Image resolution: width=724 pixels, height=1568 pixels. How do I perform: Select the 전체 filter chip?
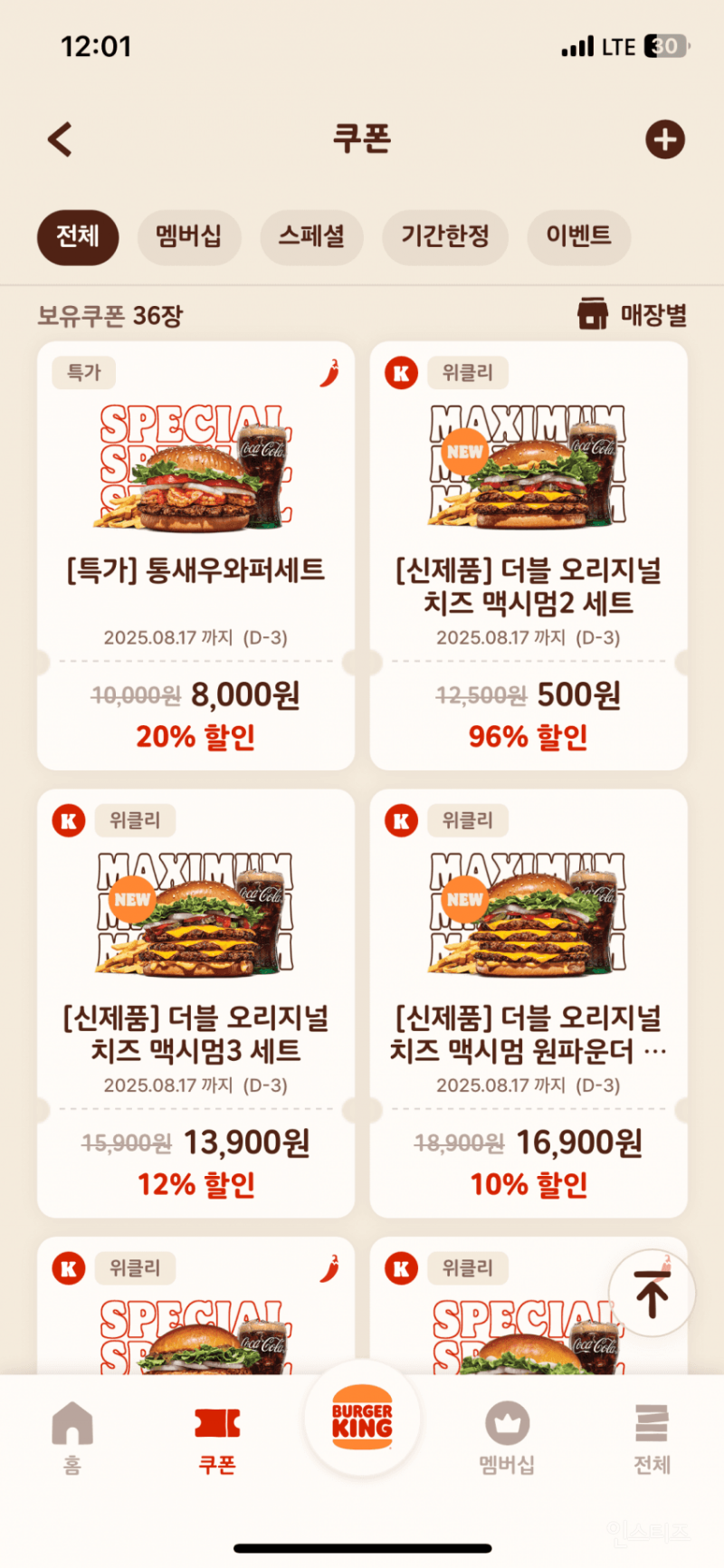pyautogui.click(x=77, y=237)
